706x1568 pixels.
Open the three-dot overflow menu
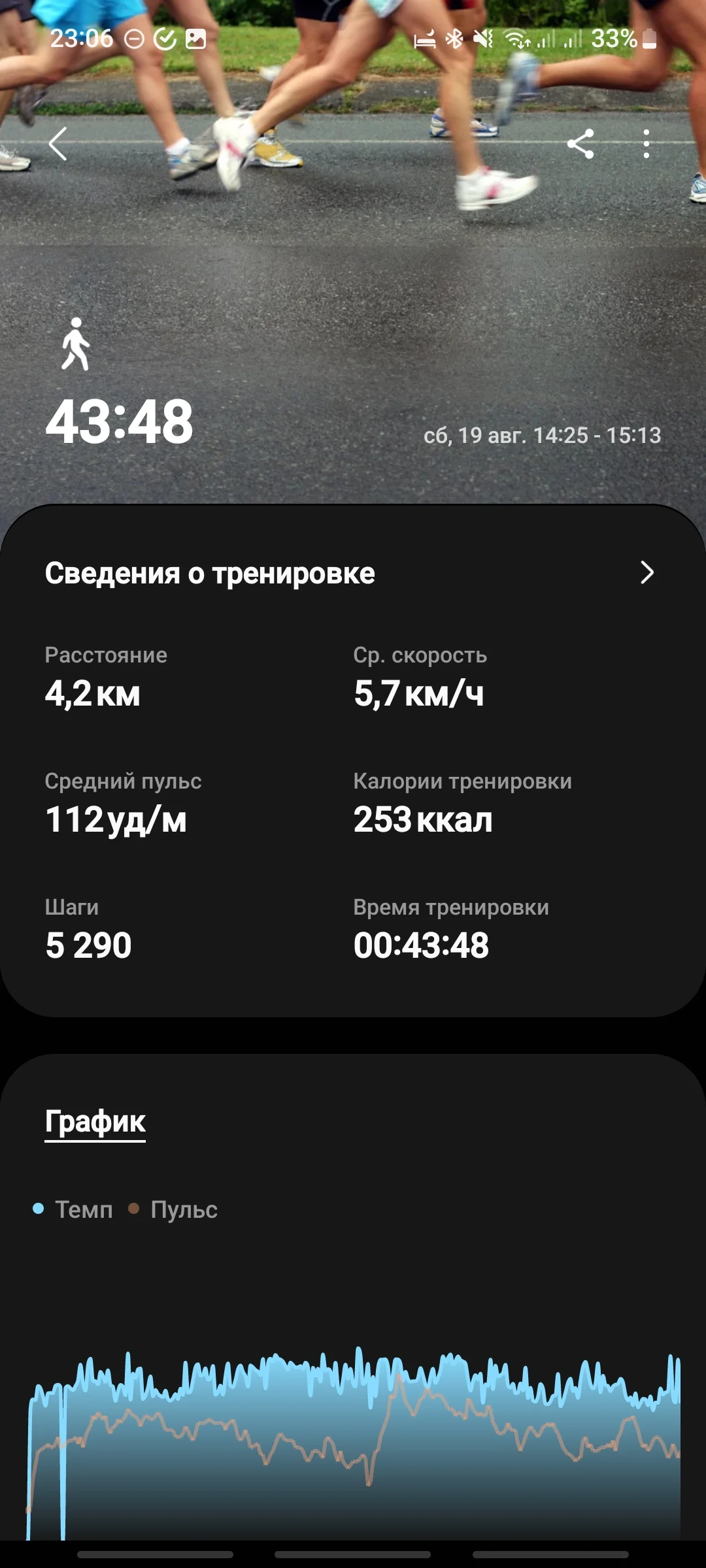[x=646, y=144]
